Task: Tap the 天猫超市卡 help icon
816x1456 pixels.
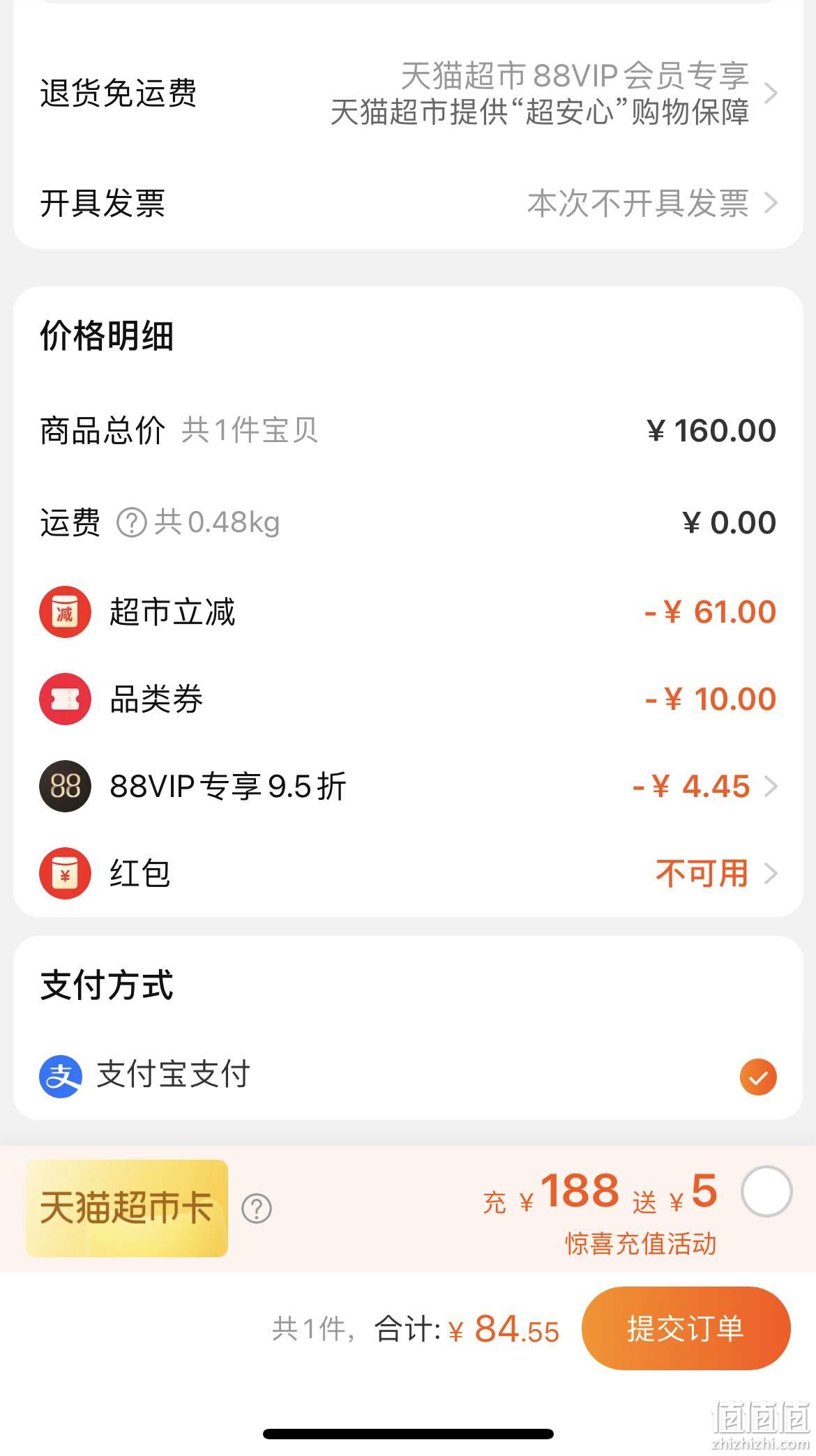Action: point(257,1208)
